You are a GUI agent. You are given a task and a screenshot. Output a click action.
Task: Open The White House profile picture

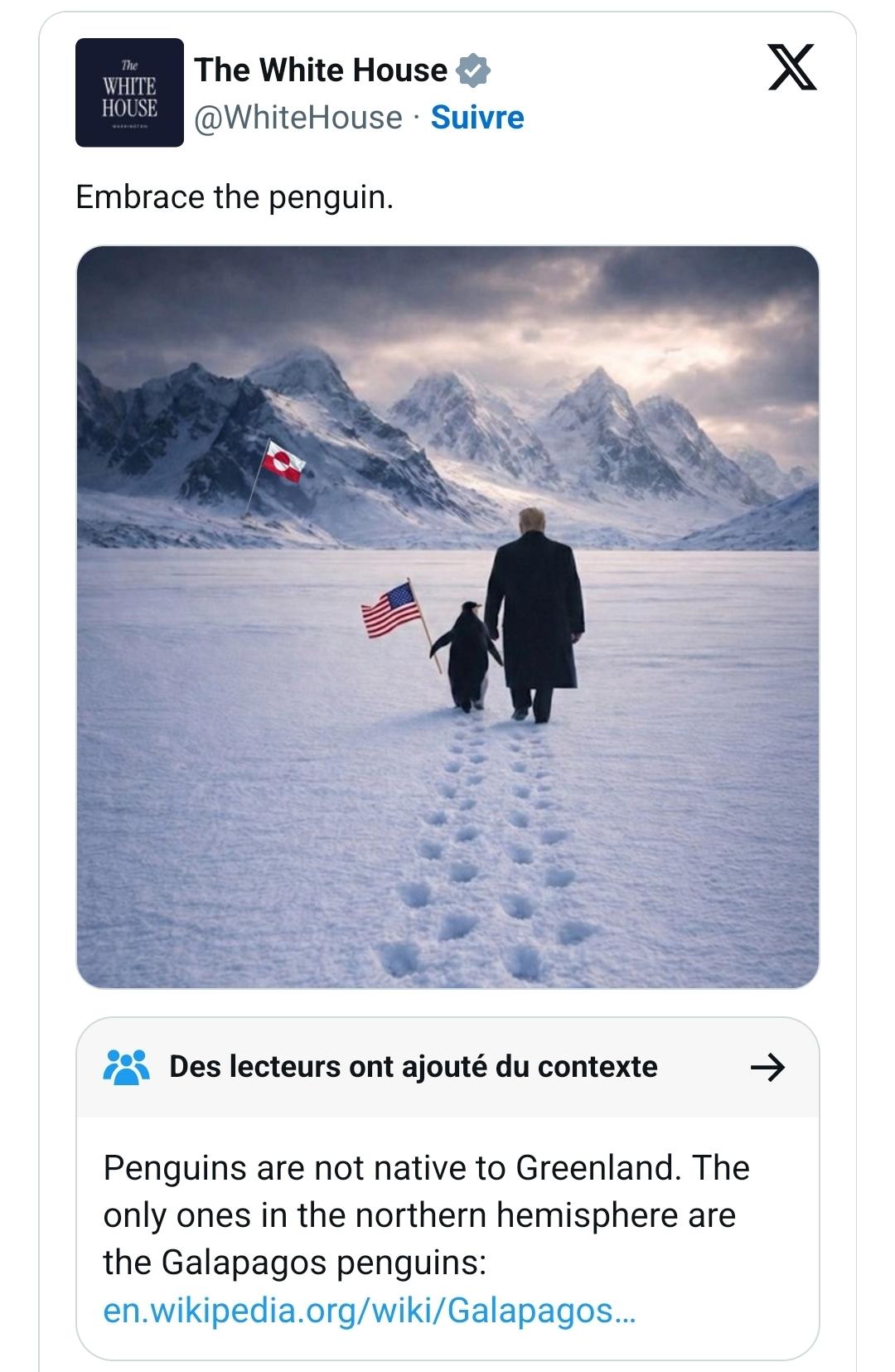point(129,93)
